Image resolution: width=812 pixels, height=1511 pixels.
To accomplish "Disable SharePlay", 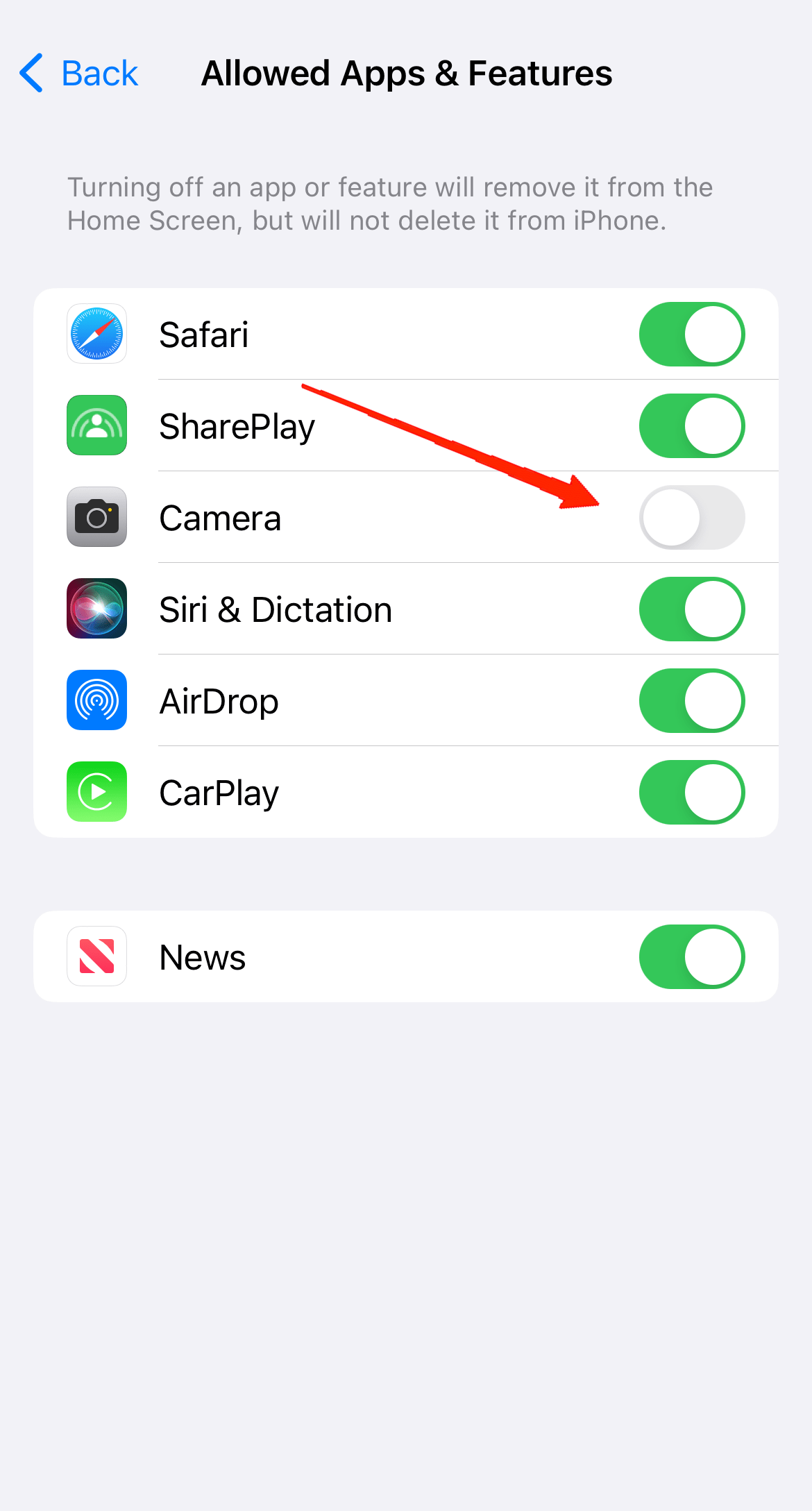I will pos(691,425).
